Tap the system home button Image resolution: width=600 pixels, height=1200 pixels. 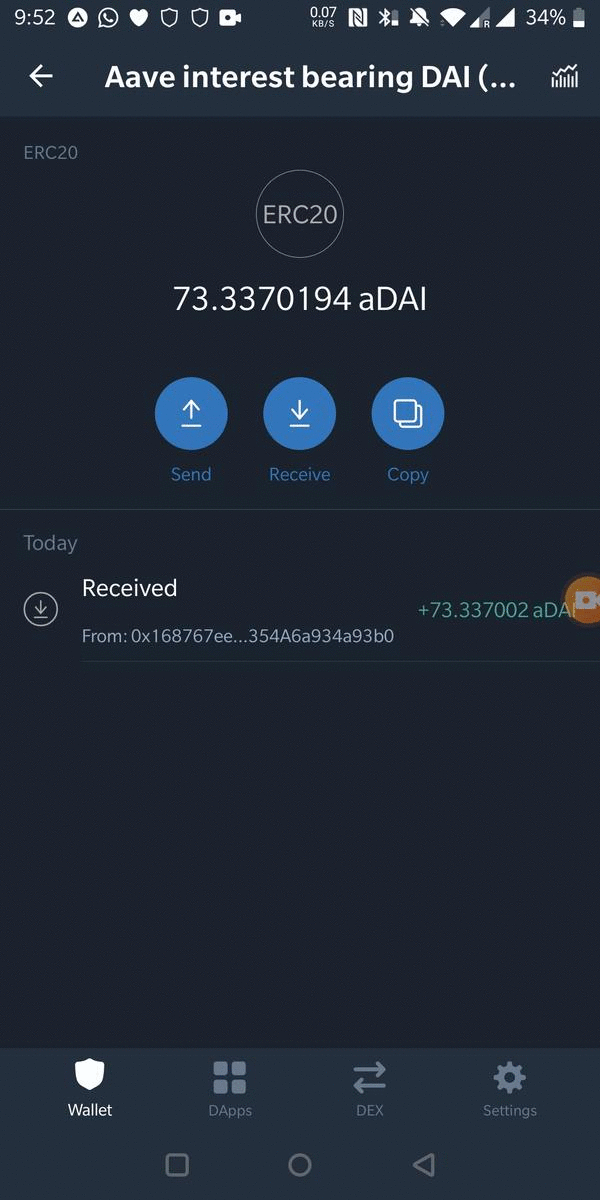click(300, 1164)
